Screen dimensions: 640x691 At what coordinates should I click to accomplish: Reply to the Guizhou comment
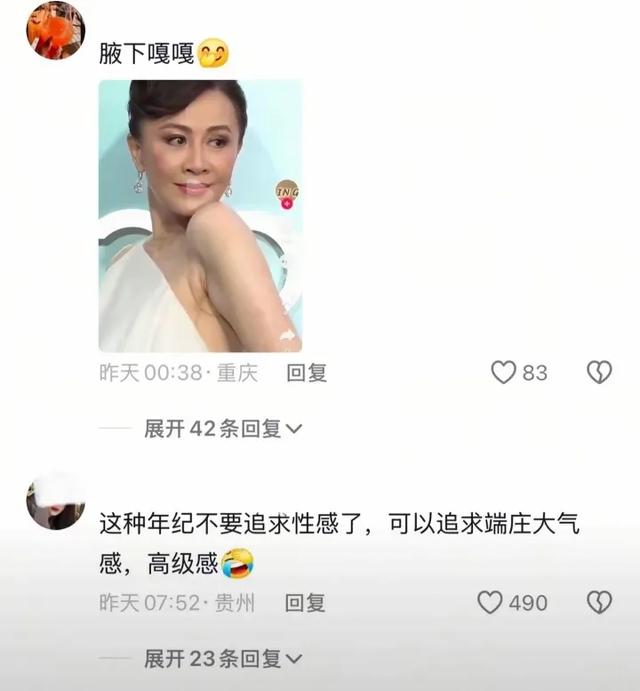coord(306,603)
